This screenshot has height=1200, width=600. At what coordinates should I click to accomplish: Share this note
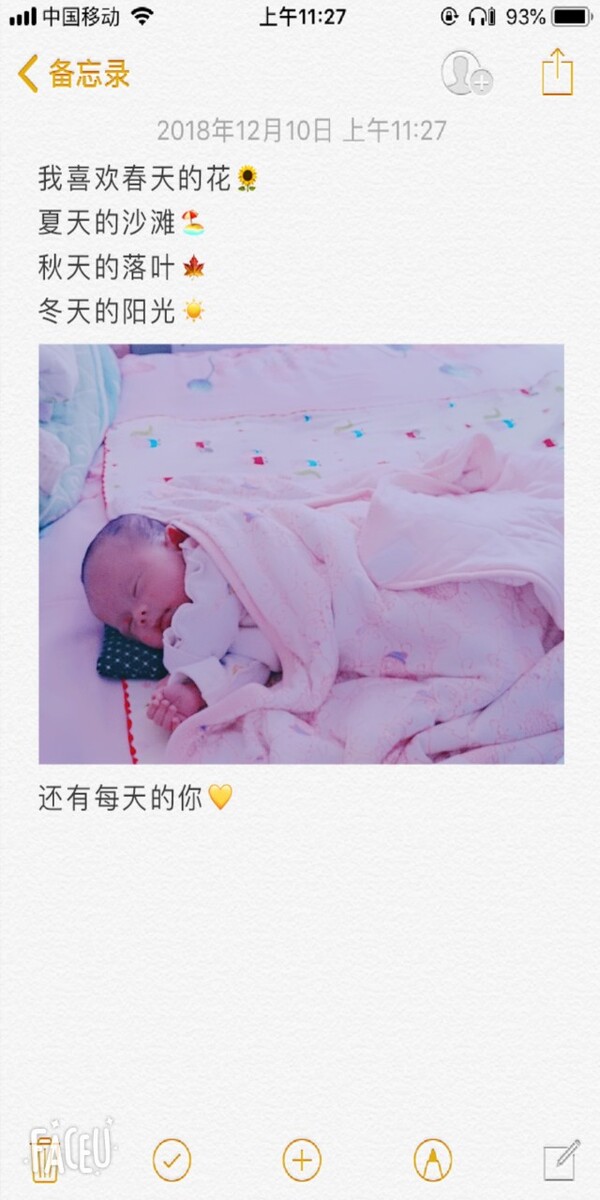tap(557, 73)
